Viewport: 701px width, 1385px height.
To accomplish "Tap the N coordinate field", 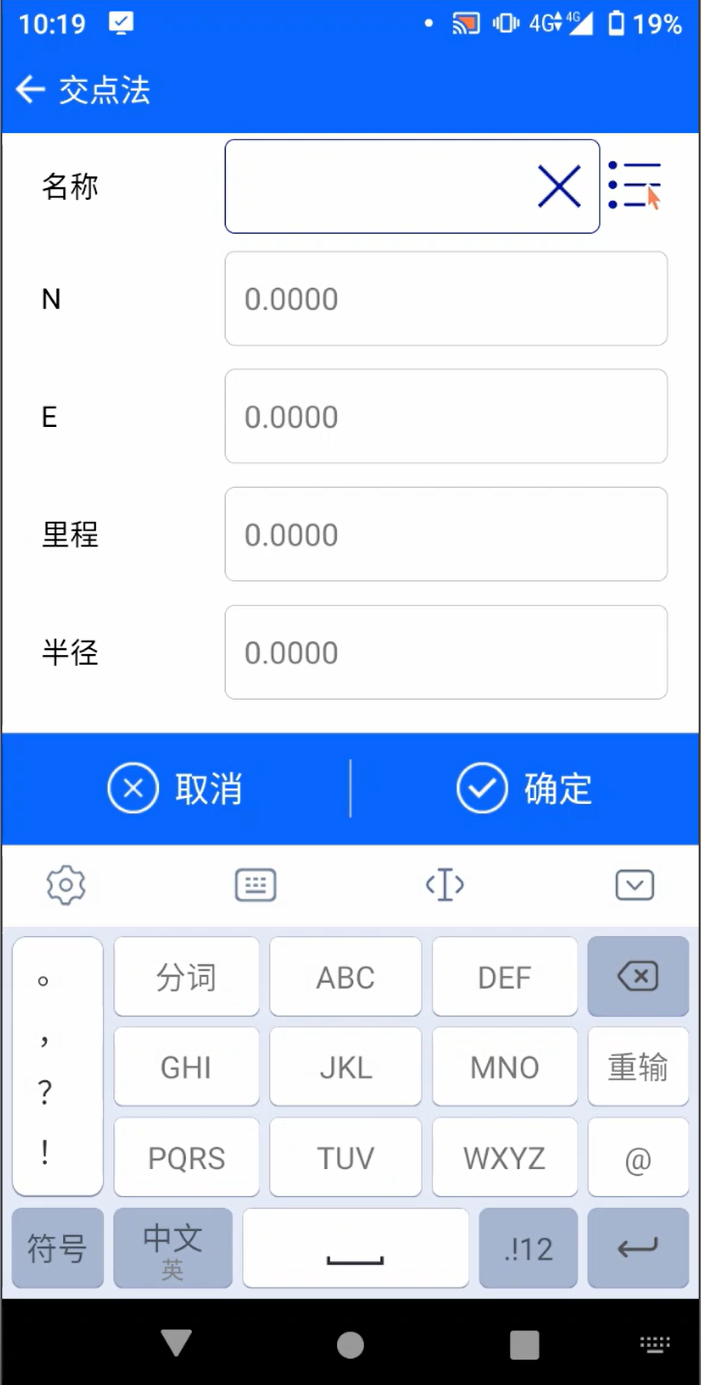I will tap(446, 298).
